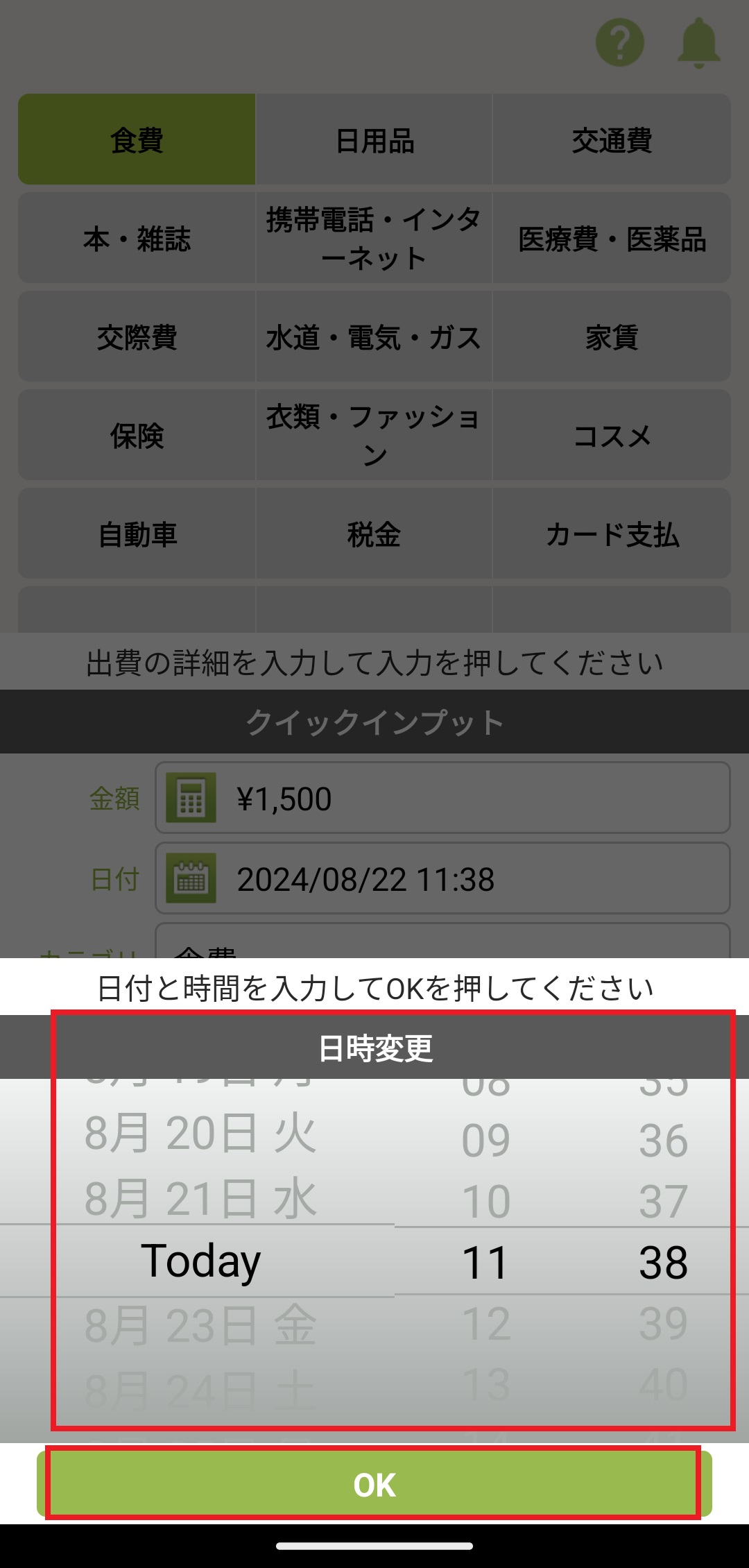This screenshot has width=749, height=1568.
Task: Pick 8月 20日 火 in the date wheel
Action: (x=201, y=1133)
